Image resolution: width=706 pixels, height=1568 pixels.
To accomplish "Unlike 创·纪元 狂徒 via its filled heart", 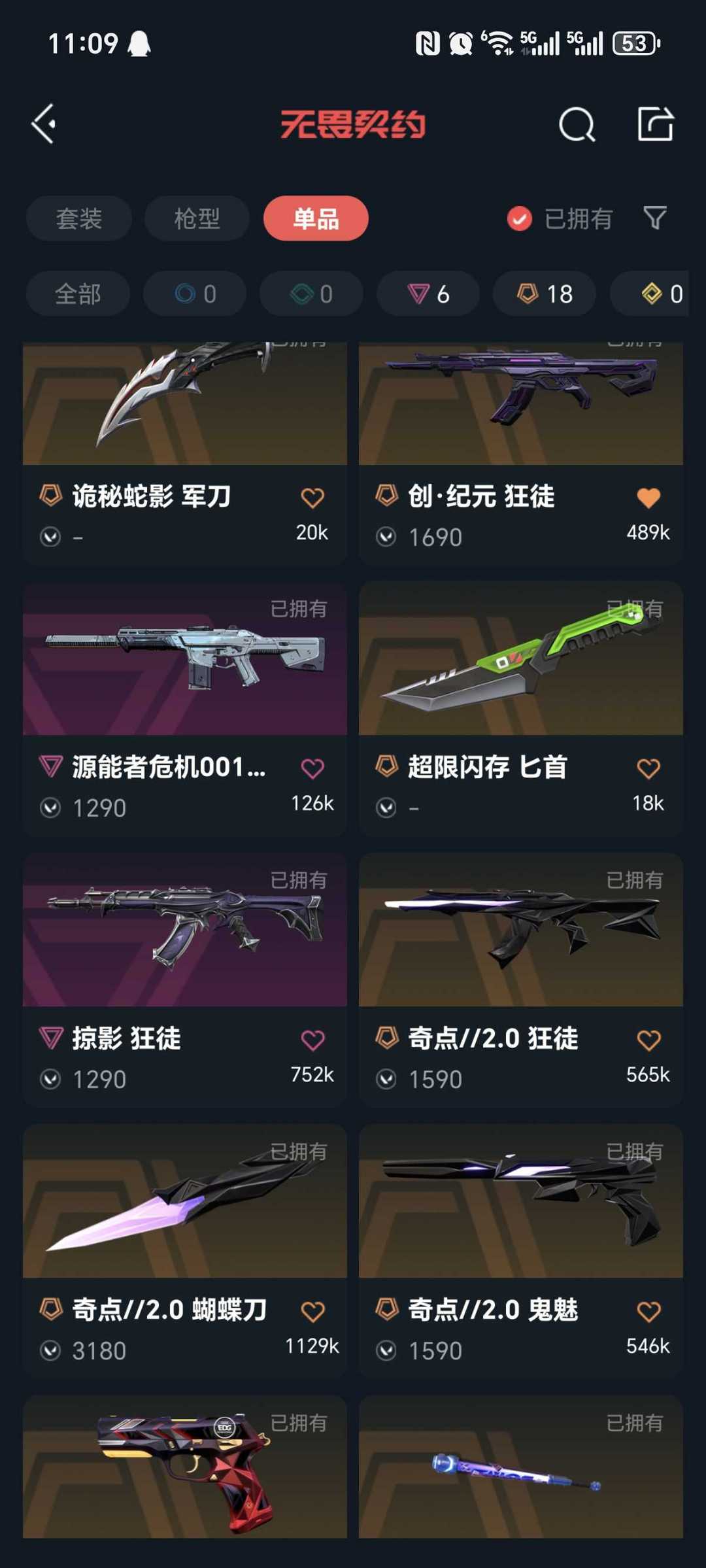I will (648, 498).
